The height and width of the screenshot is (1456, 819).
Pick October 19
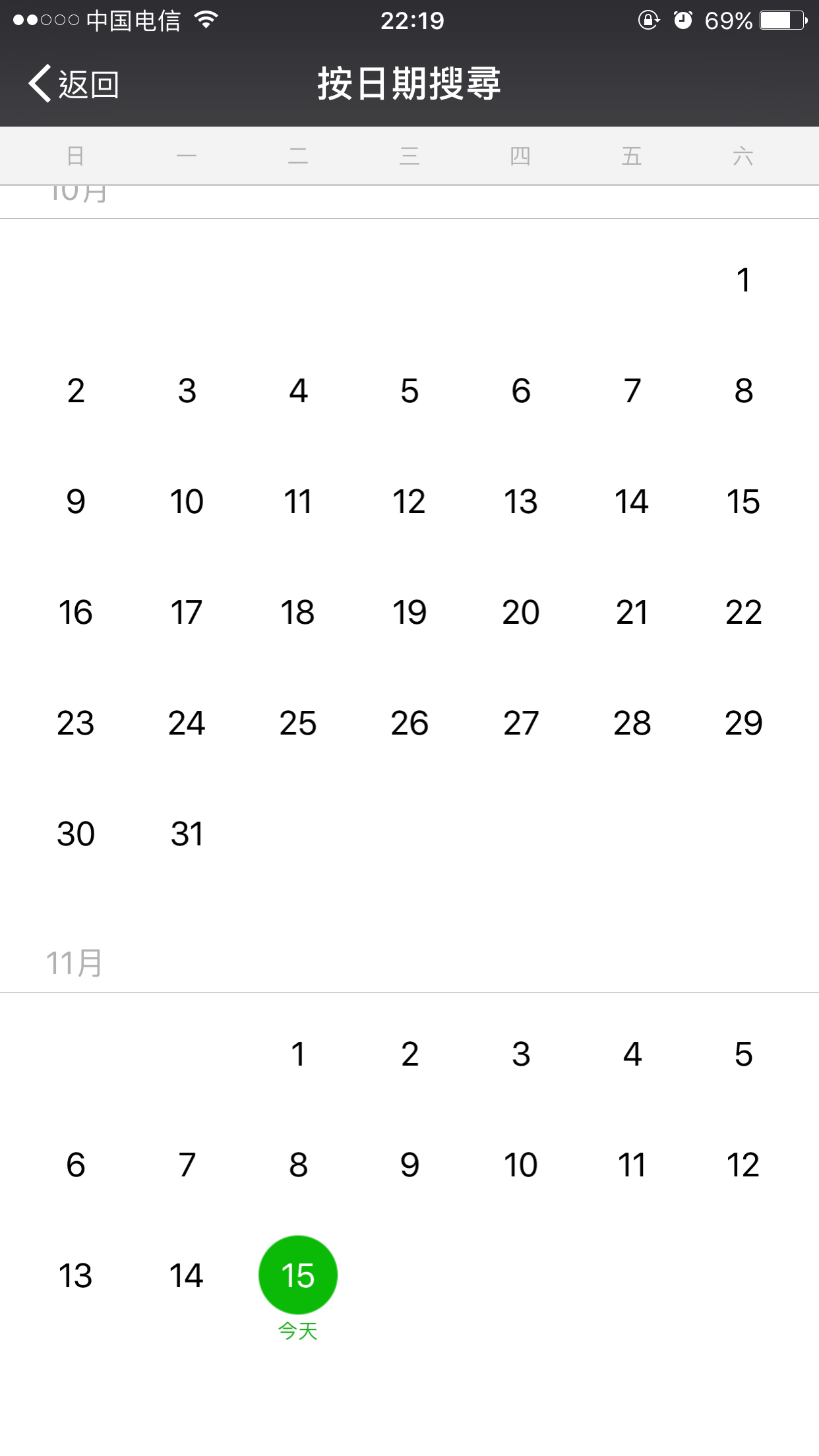(x=409, y=613)
